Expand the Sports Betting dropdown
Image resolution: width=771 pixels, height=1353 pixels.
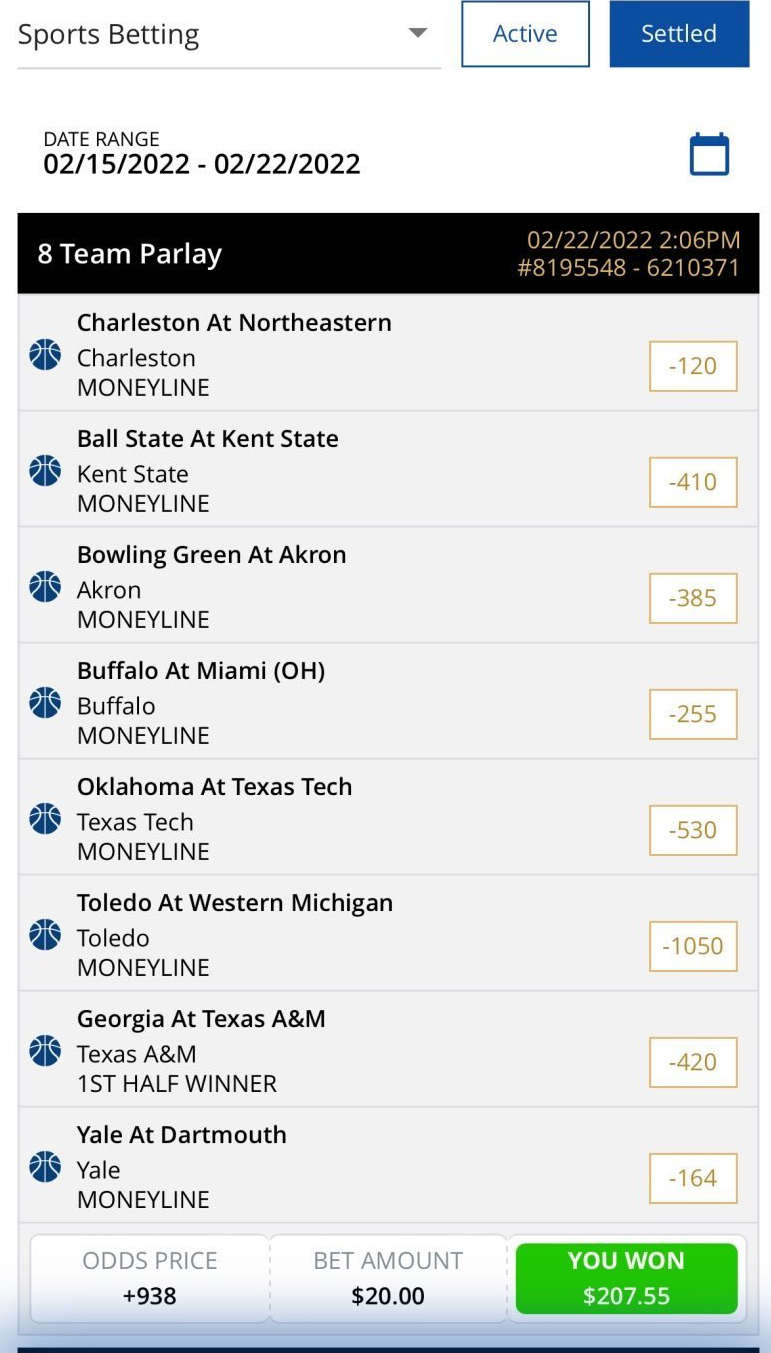229,35
